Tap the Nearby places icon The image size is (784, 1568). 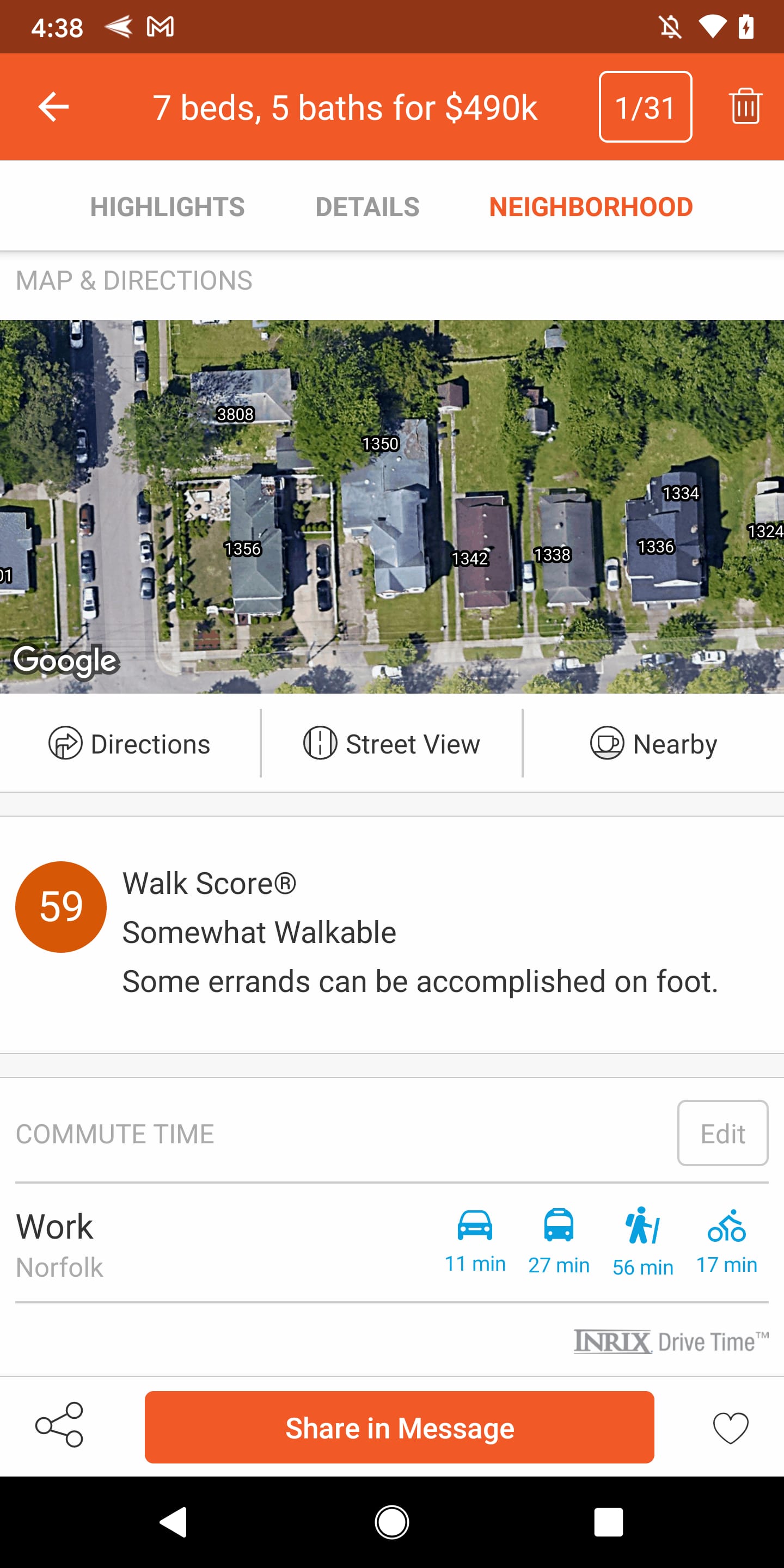(x=607, y=743)
